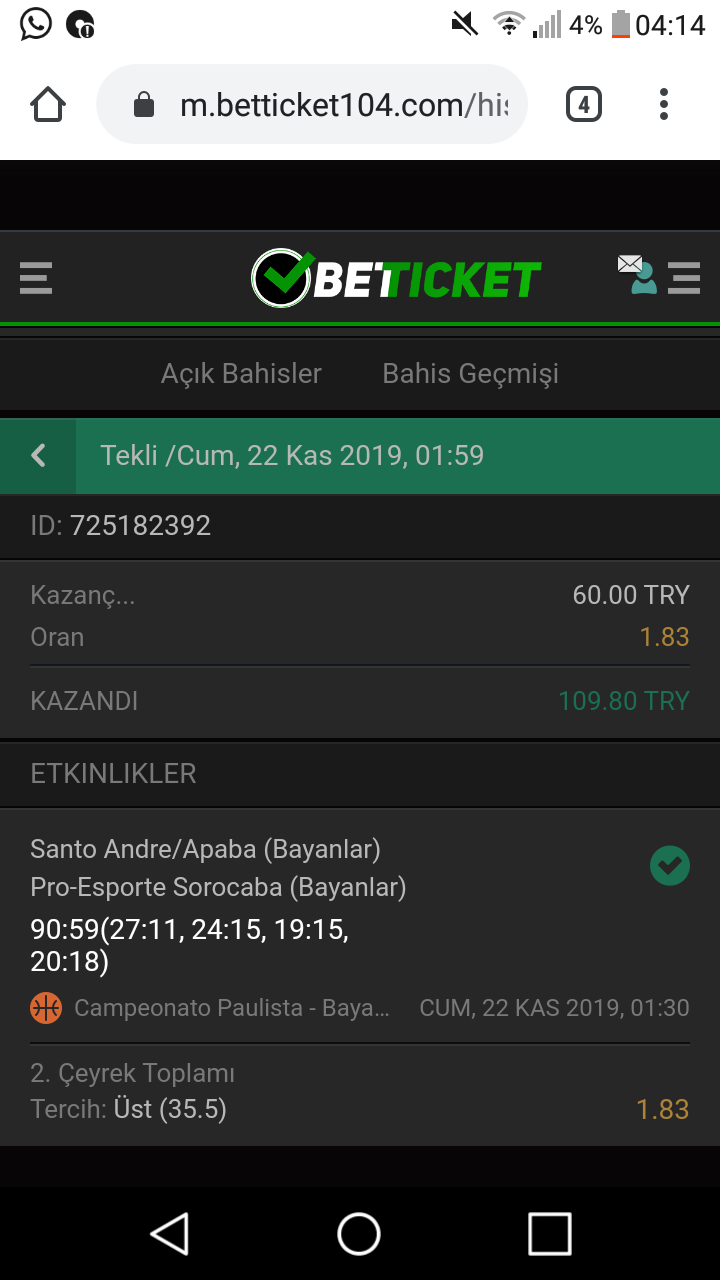720x1280 pixels.
Task: Open Chrome's three-dot overflow menu
Action: coord(664,104)
